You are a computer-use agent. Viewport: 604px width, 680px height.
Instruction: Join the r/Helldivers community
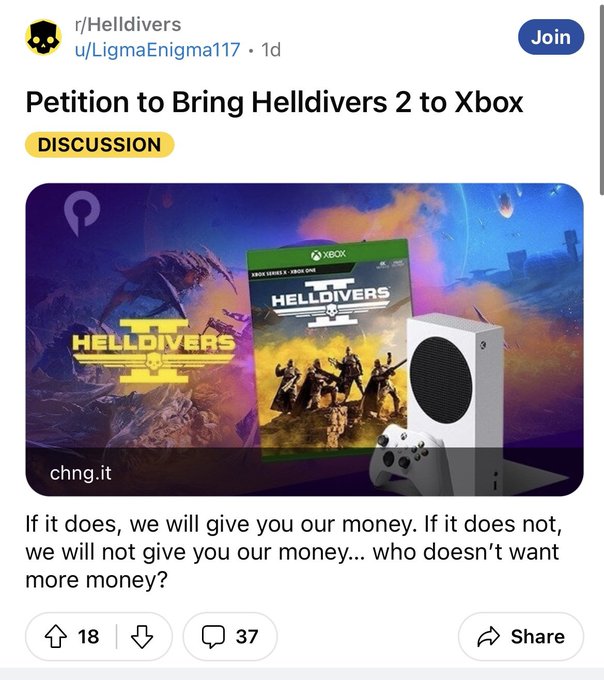click(550, 37)
